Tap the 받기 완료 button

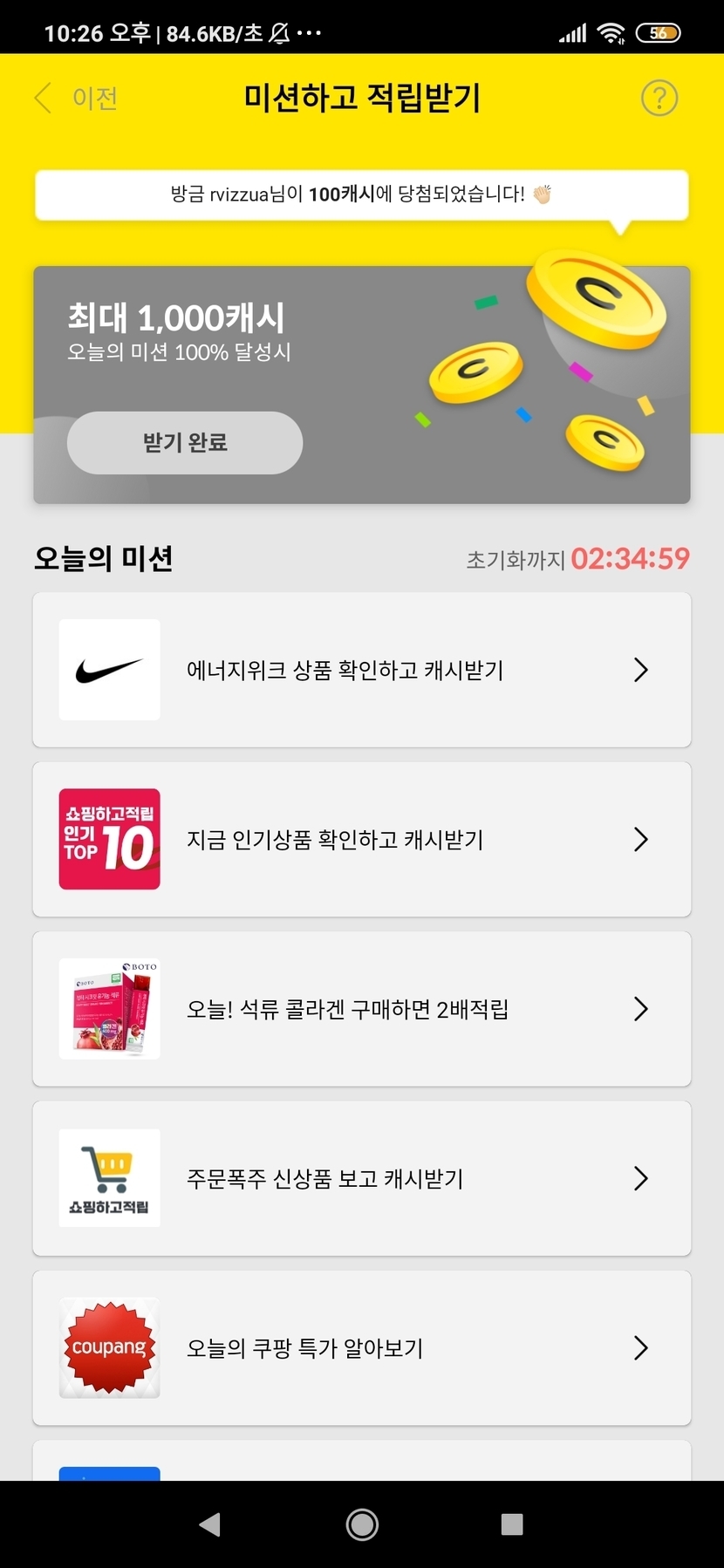[185, 443]
